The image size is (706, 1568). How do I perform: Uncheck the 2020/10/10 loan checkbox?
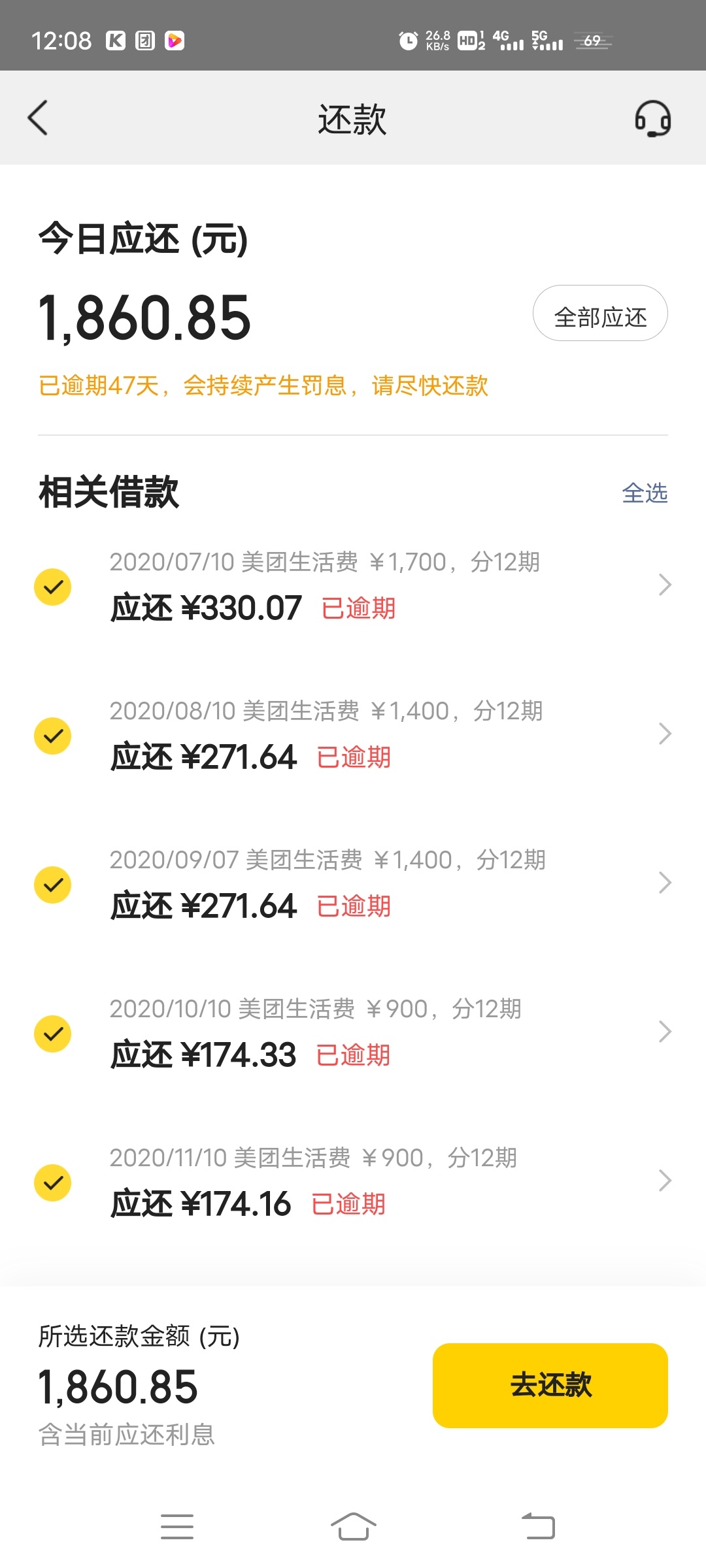point(52,1034)
